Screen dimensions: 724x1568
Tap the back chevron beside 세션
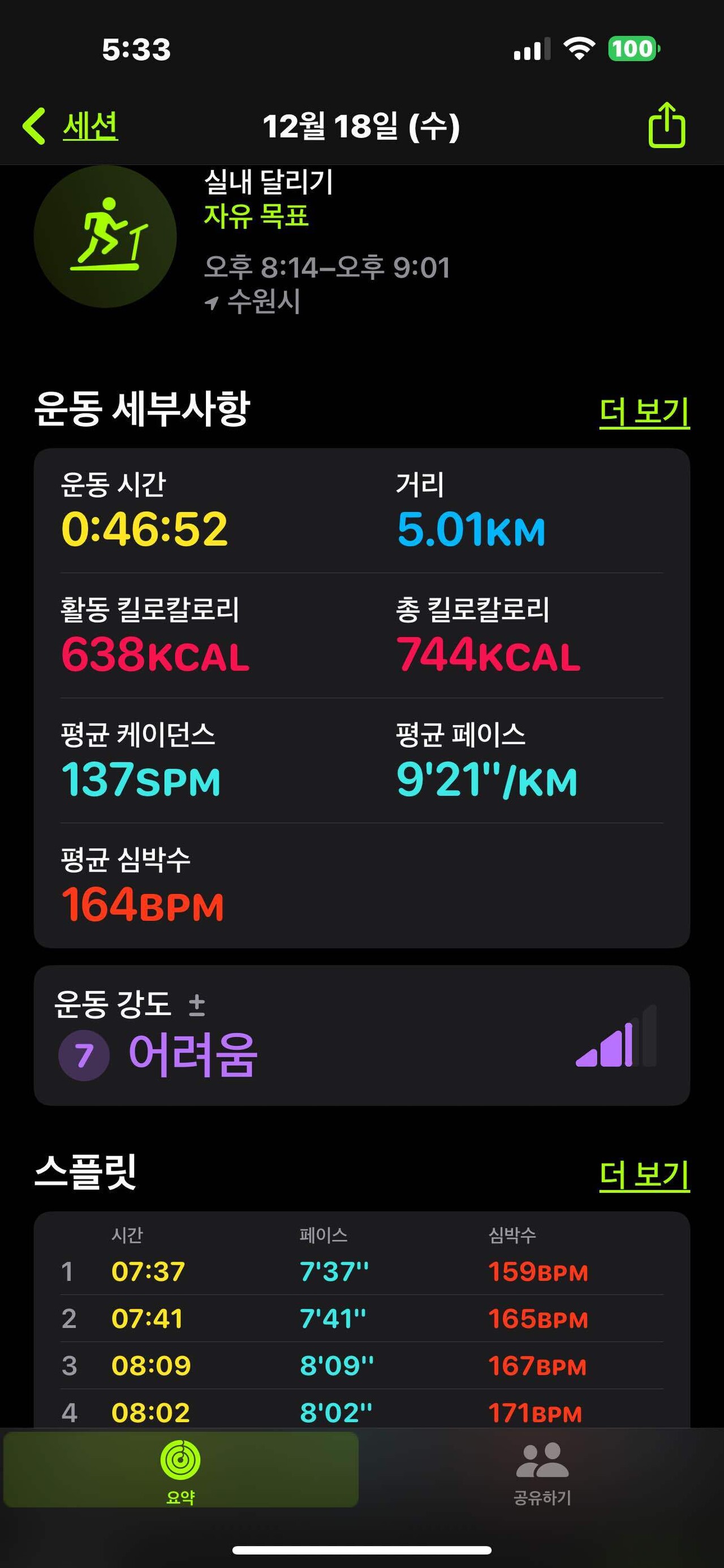35,126
